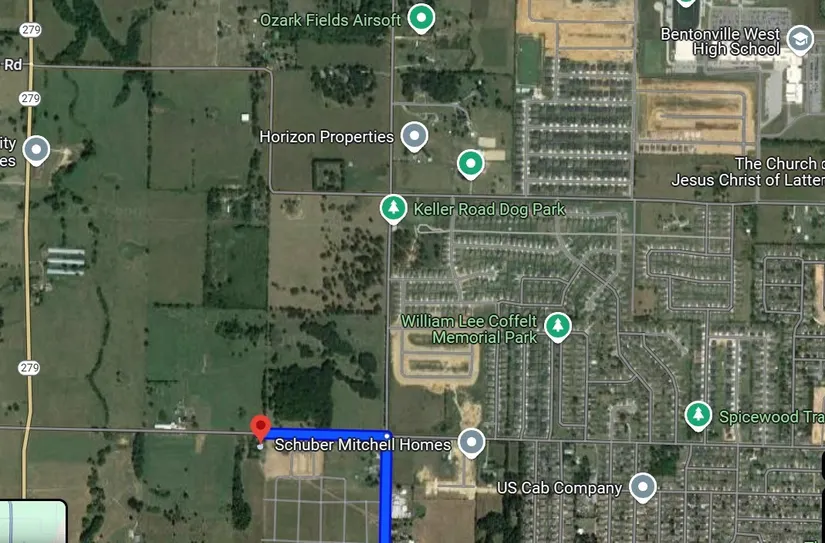This screenshot has height=543, width=825.
Task: Open William Lee Coffelt Memorial Park marker
Action: (x=557, y=325)
